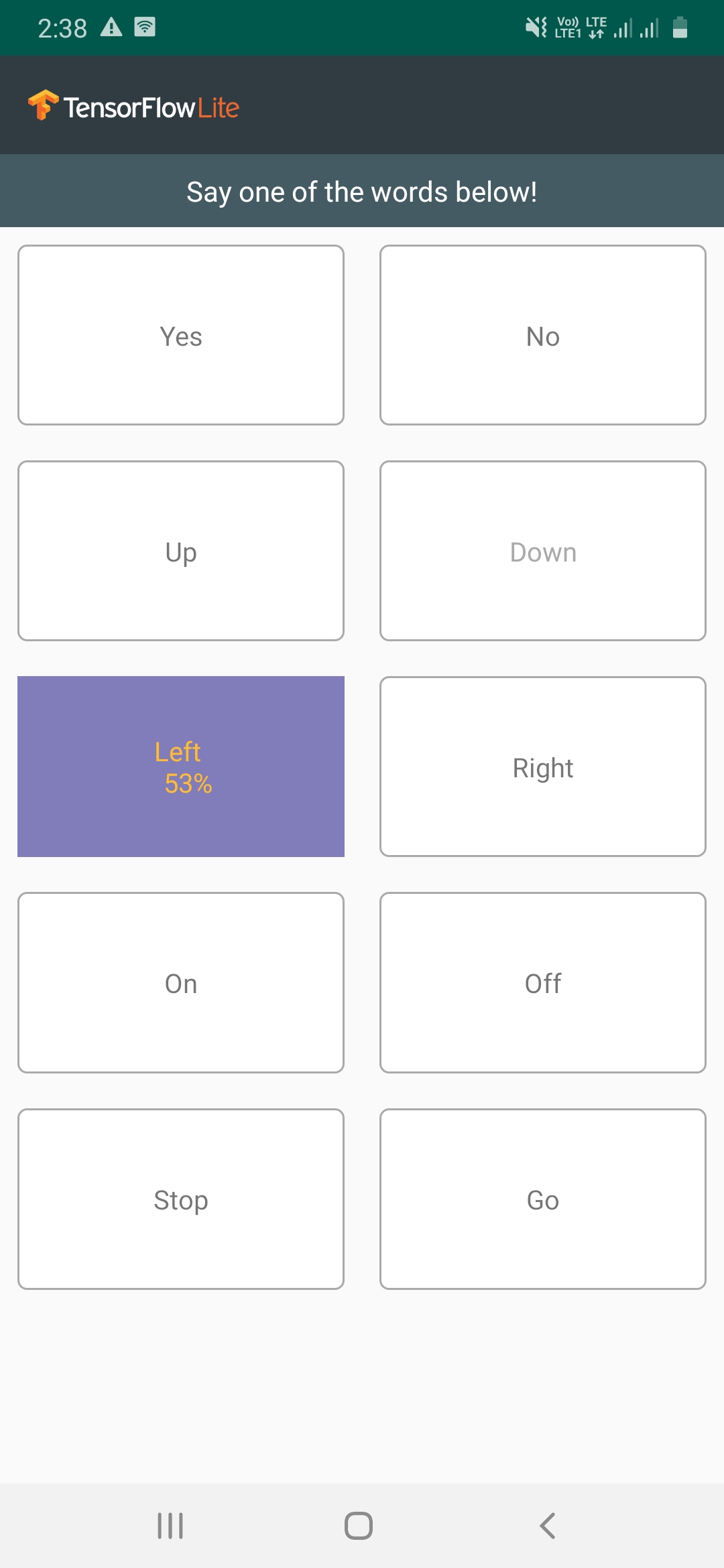
Task: Toggle the Off command tile
Action: [x=542, y=983]
